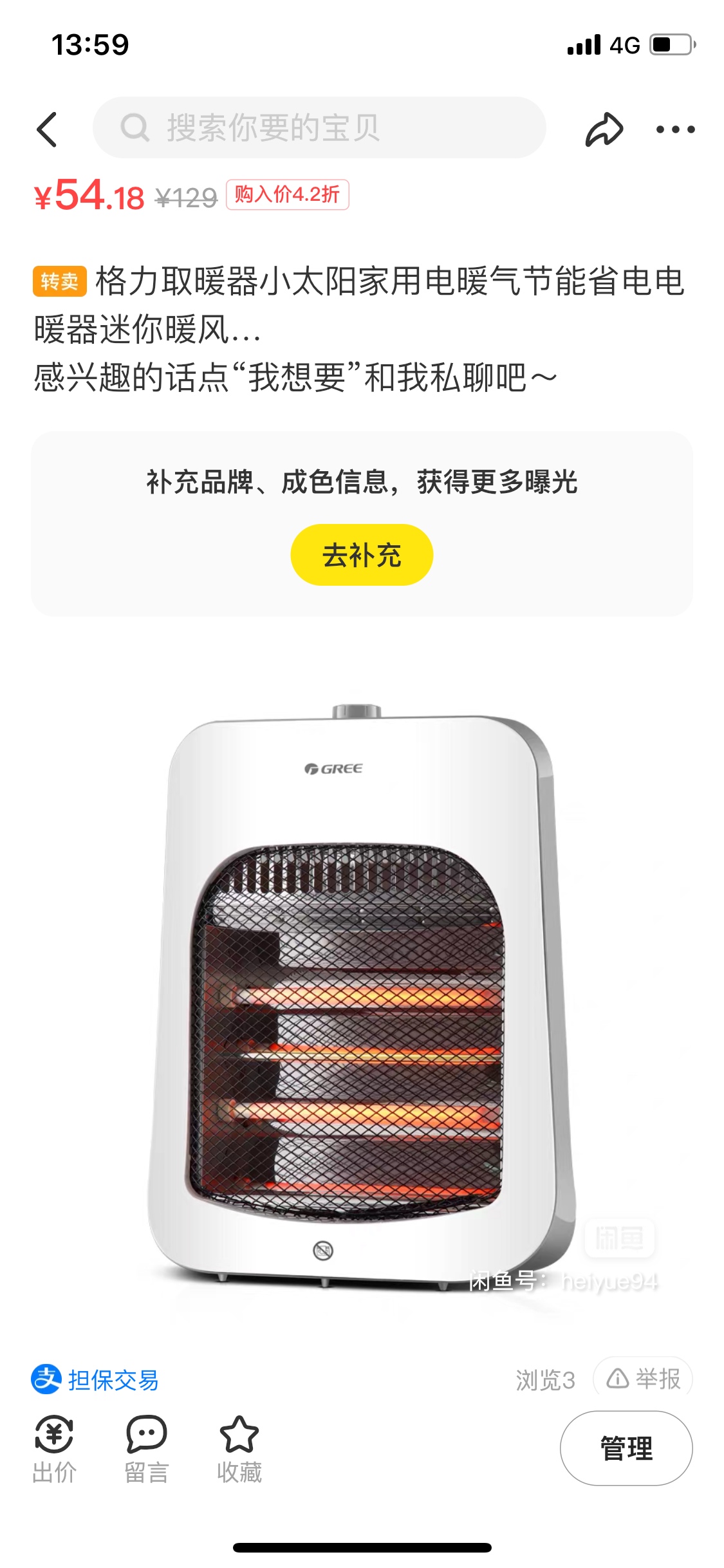Open the search box 搜索你要的宝贝

[x=319, y=127]
